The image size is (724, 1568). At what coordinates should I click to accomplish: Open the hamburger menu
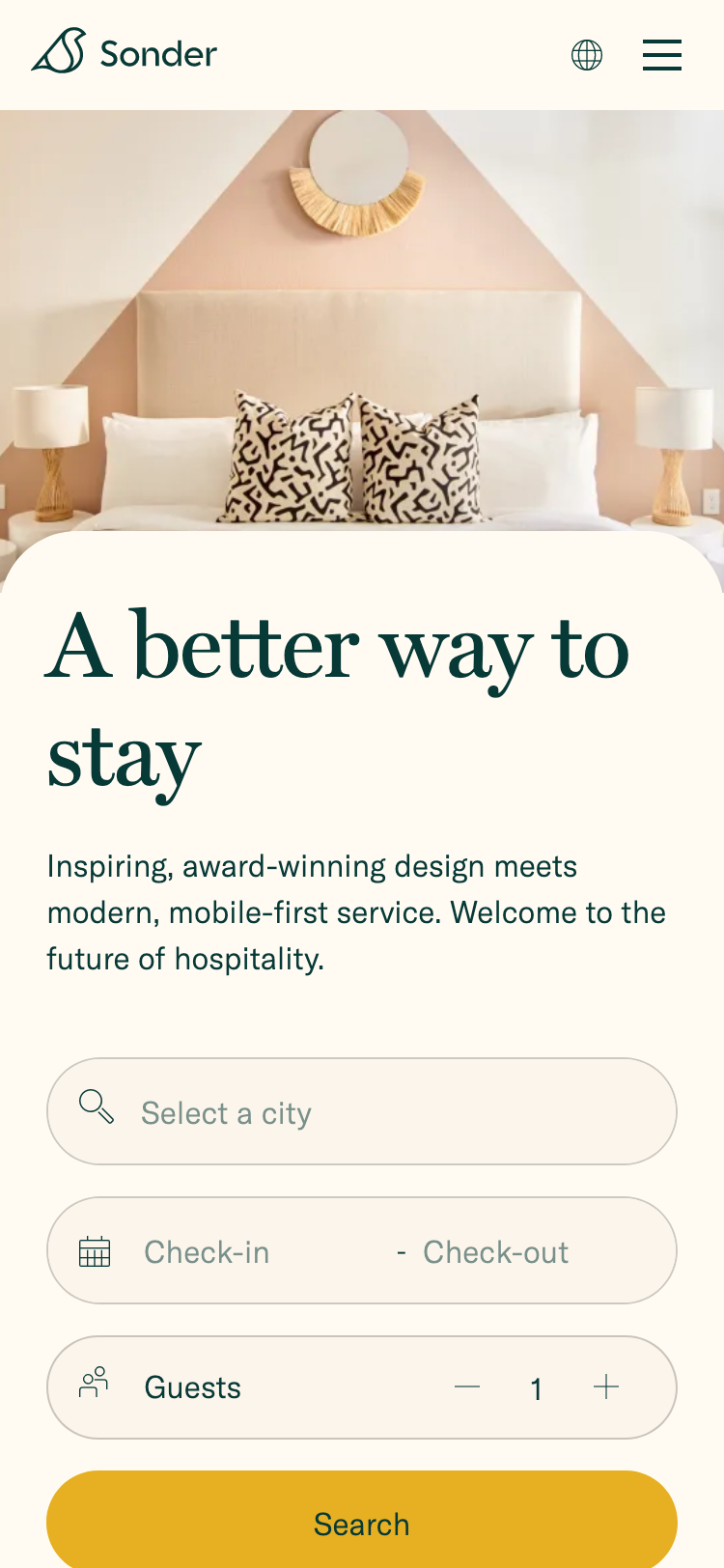click(662, 55)
